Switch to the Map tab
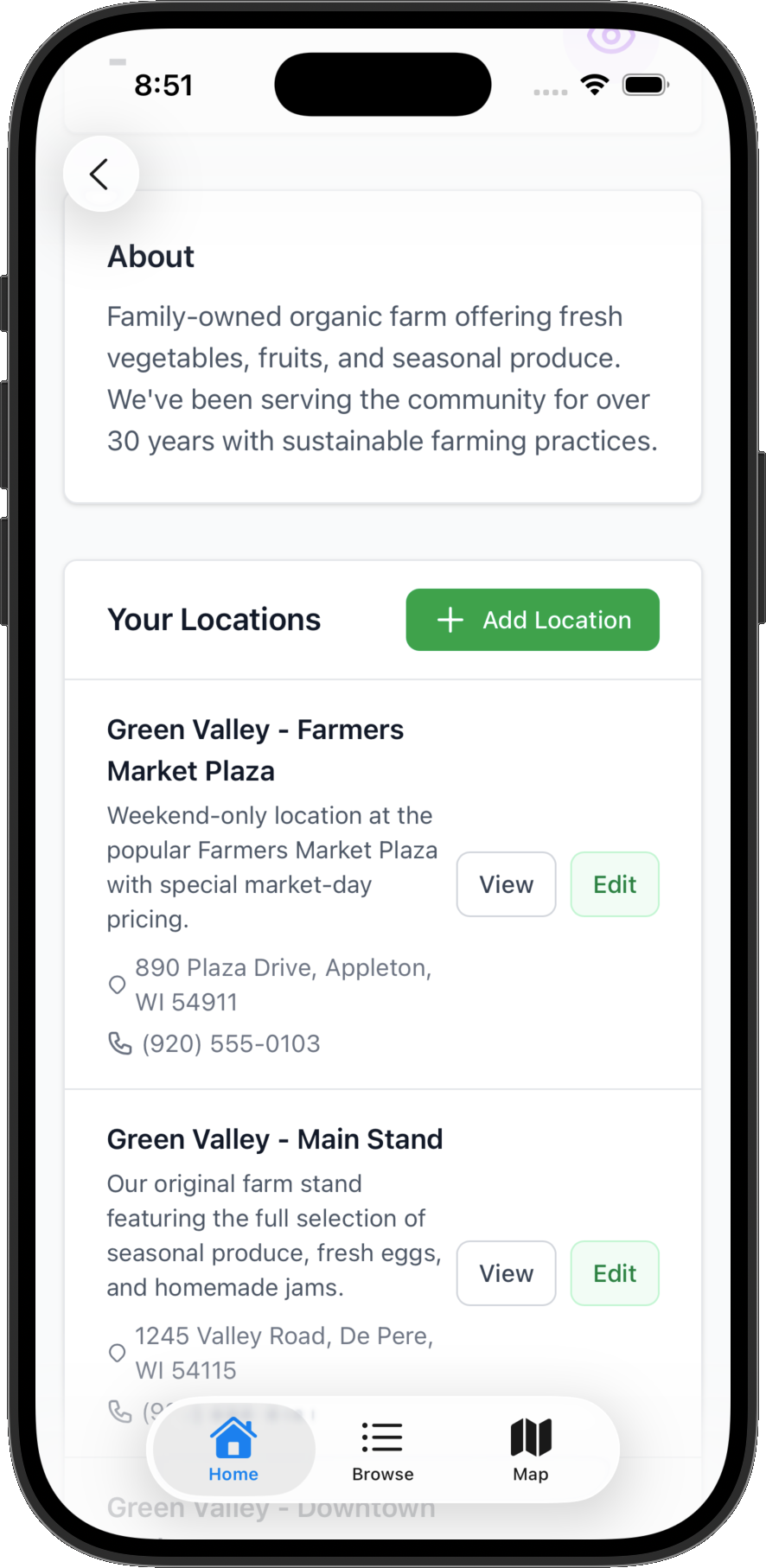The height and width of the screenshot is (1568, 766). [x=531, y=1450]
